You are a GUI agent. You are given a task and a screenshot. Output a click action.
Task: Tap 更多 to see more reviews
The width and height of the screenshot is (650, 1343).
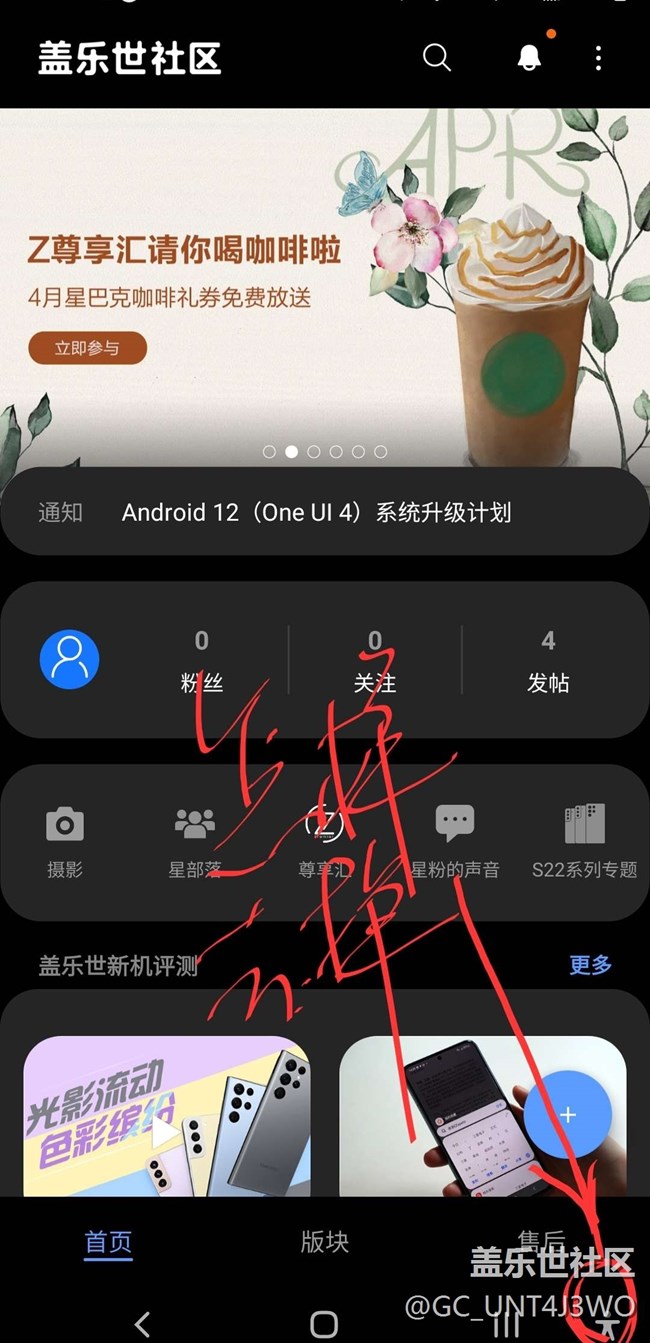[x=590, y=965]
